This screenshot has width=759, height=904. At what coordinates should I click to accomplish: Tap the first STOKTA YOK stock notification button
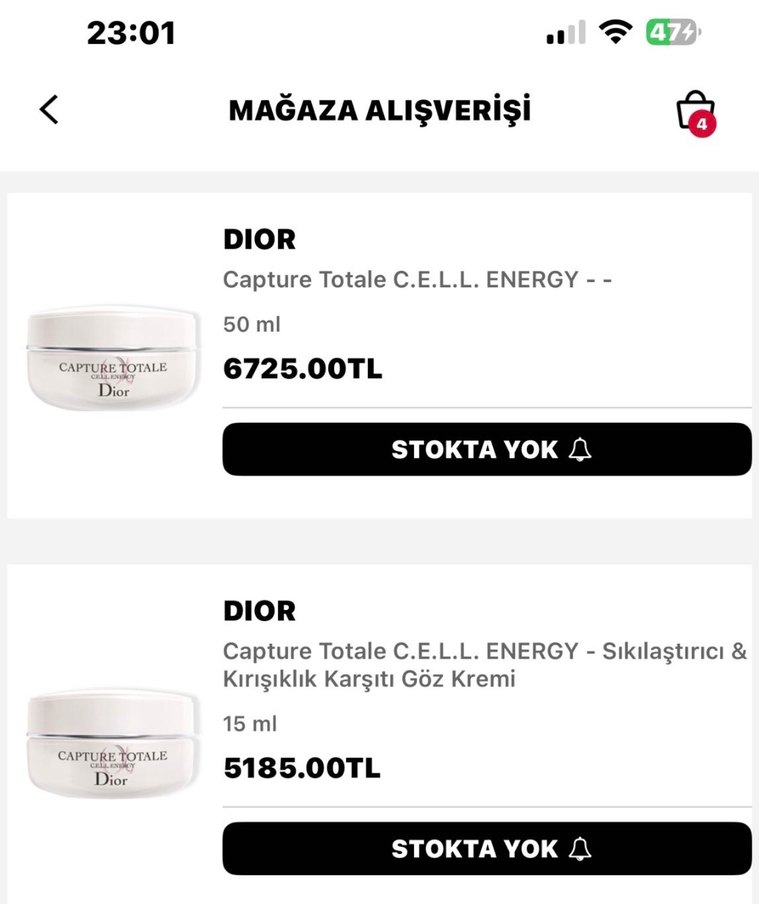coord(487,449)
